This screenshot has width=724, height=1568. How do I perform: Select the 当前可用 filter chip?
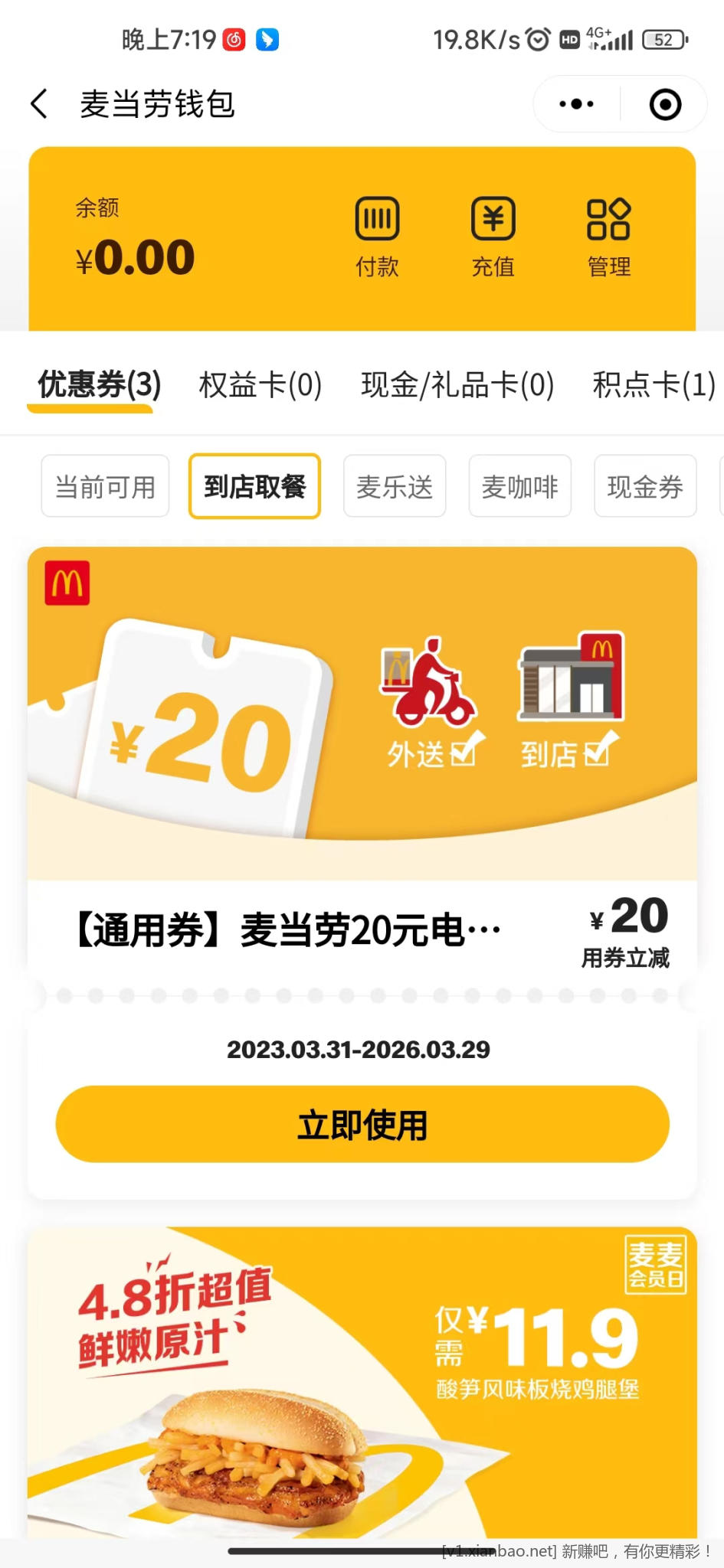click(105, 486)
